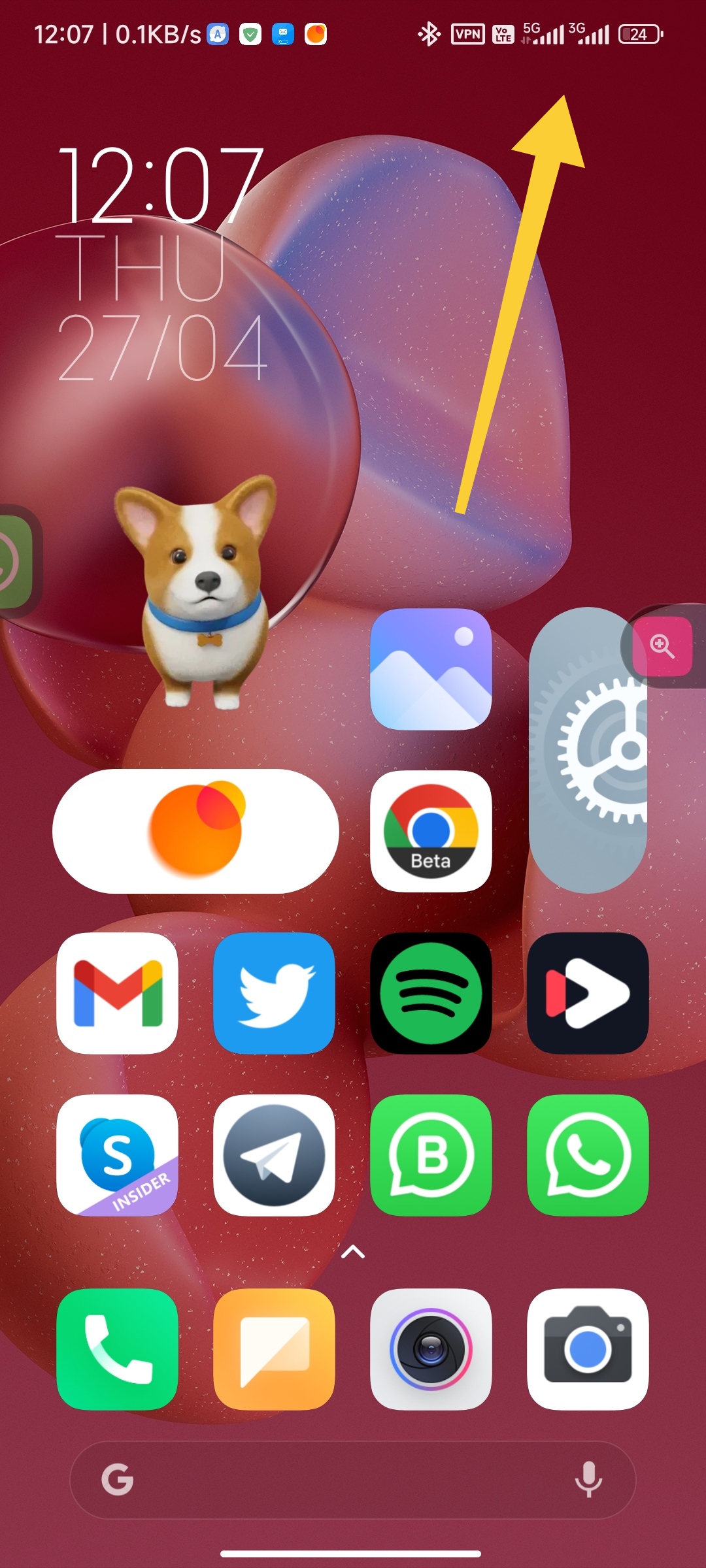Screen dimensions: 706x1568
Task: Open the Settings gear app
Action: pos(588,750)
